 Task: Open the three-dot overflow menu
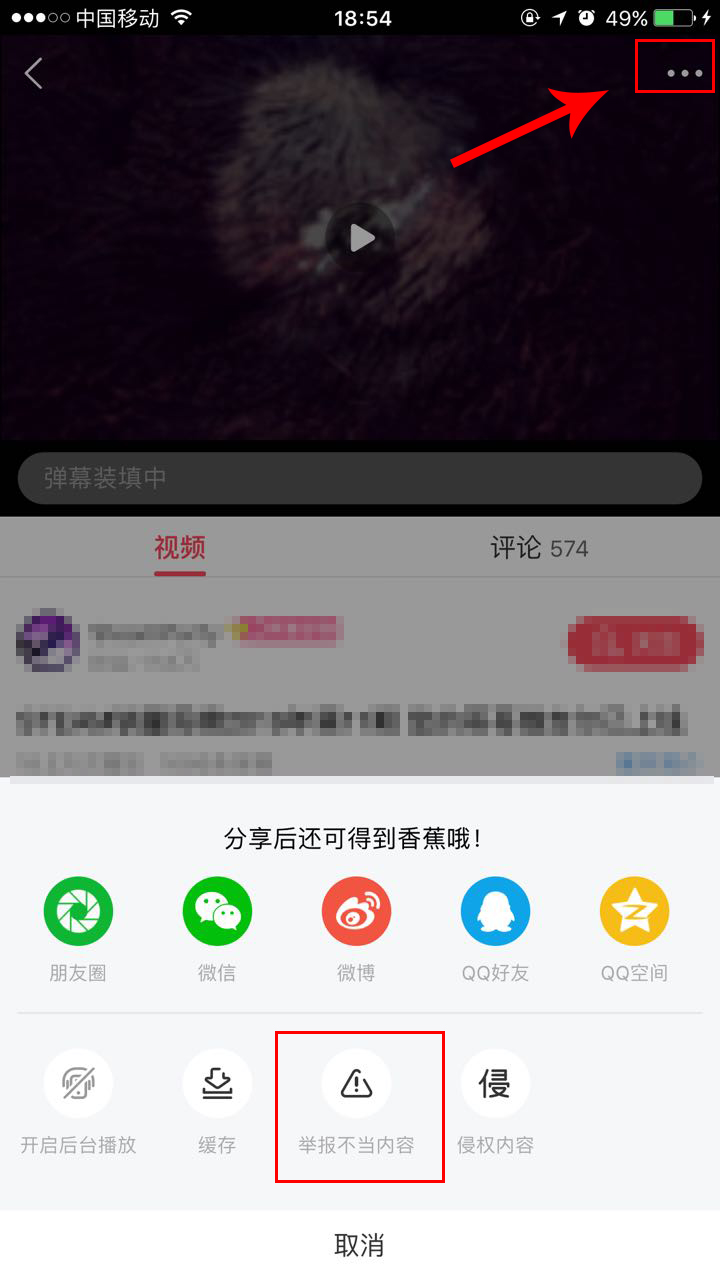(684, 73)
